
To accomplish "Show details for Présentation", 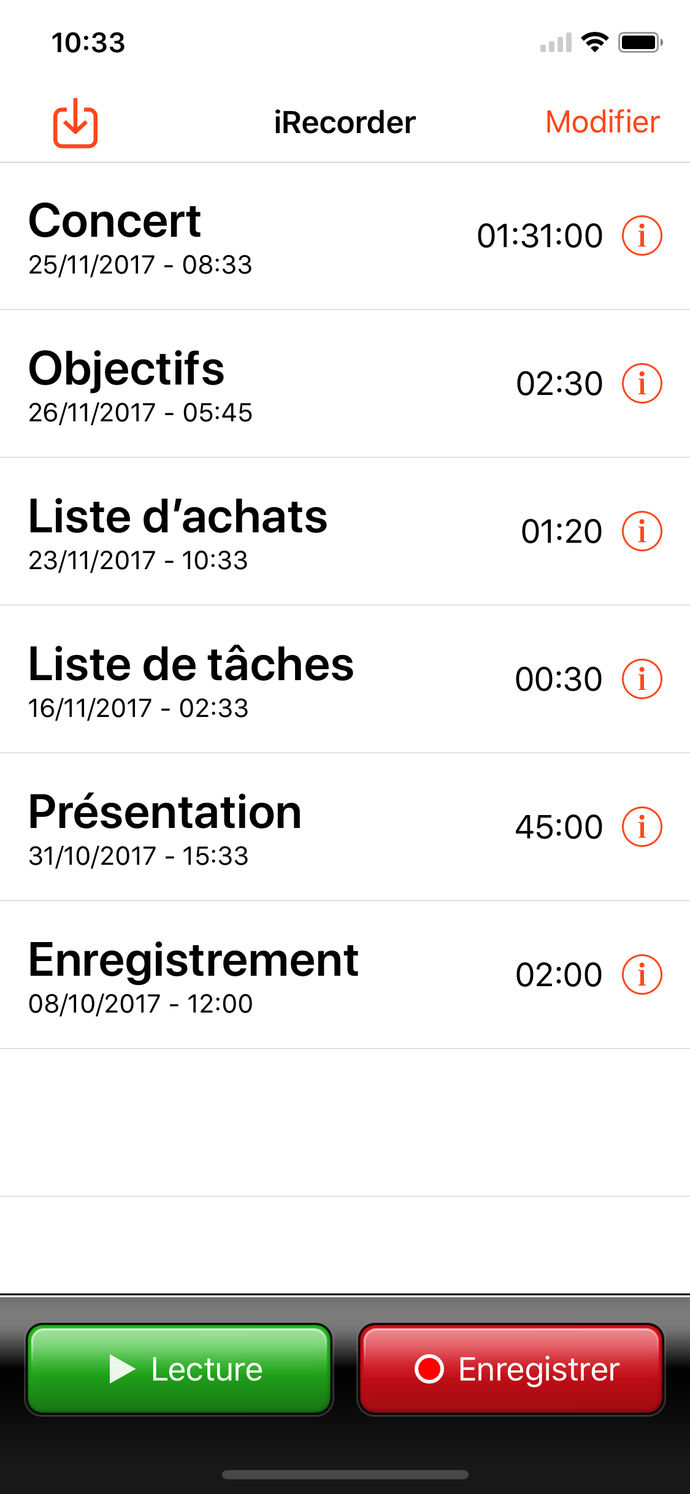I will 642,828.
